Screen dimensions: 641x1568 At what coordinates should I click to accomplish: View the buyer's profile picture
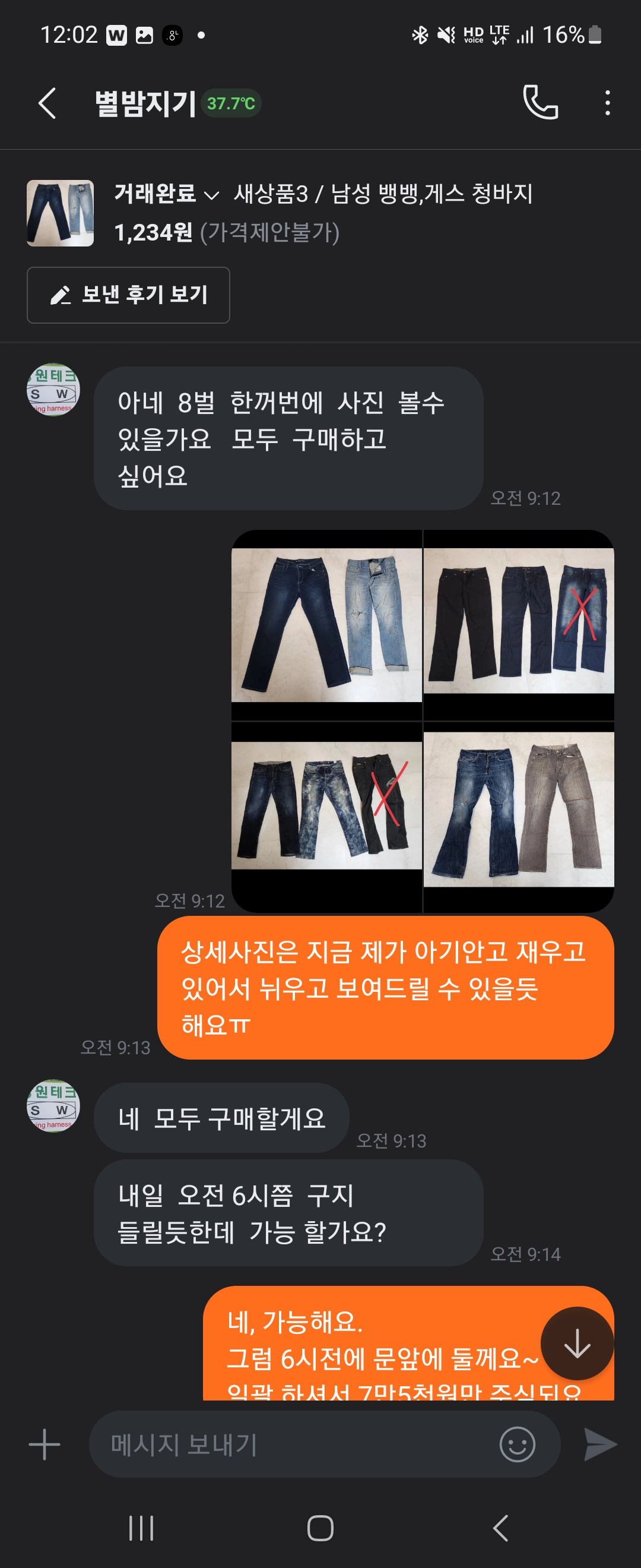pyautogui.click(x=53, y=390)
